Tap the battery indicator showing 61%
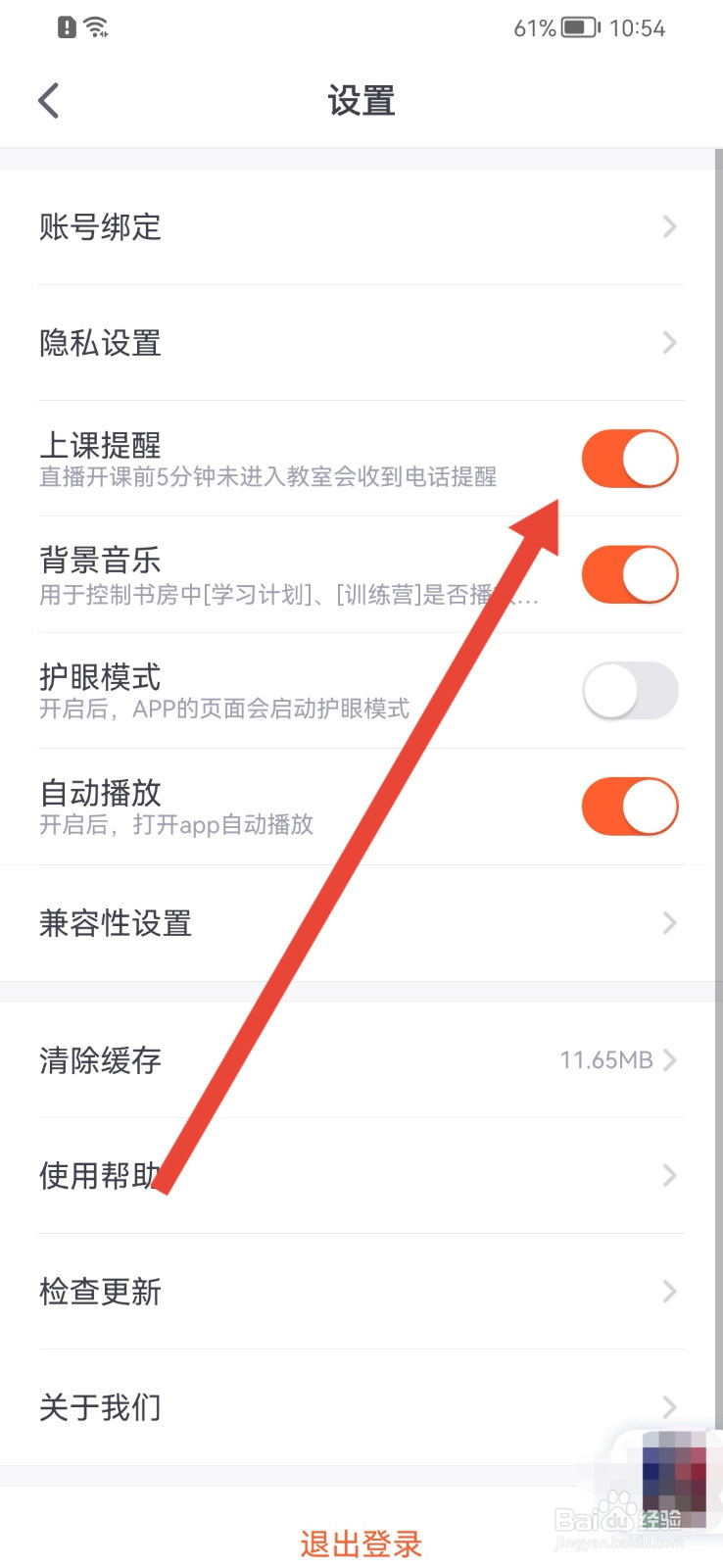The width and height of the screenshot is (723, 1568). [576, 27]
